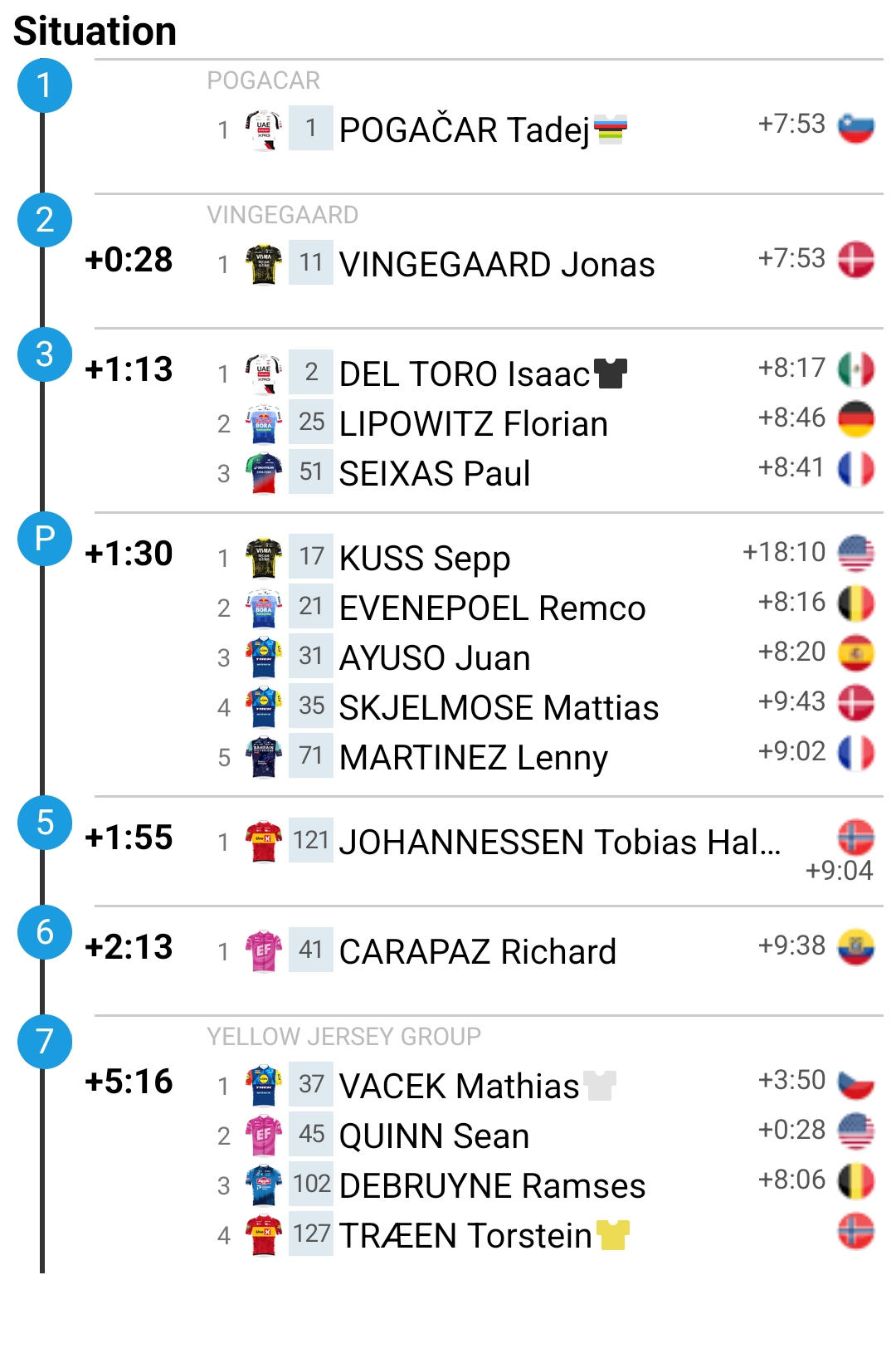Select SEIXAS Paul in group three
The image size is (896, 1358).
(x=435, y=473)
